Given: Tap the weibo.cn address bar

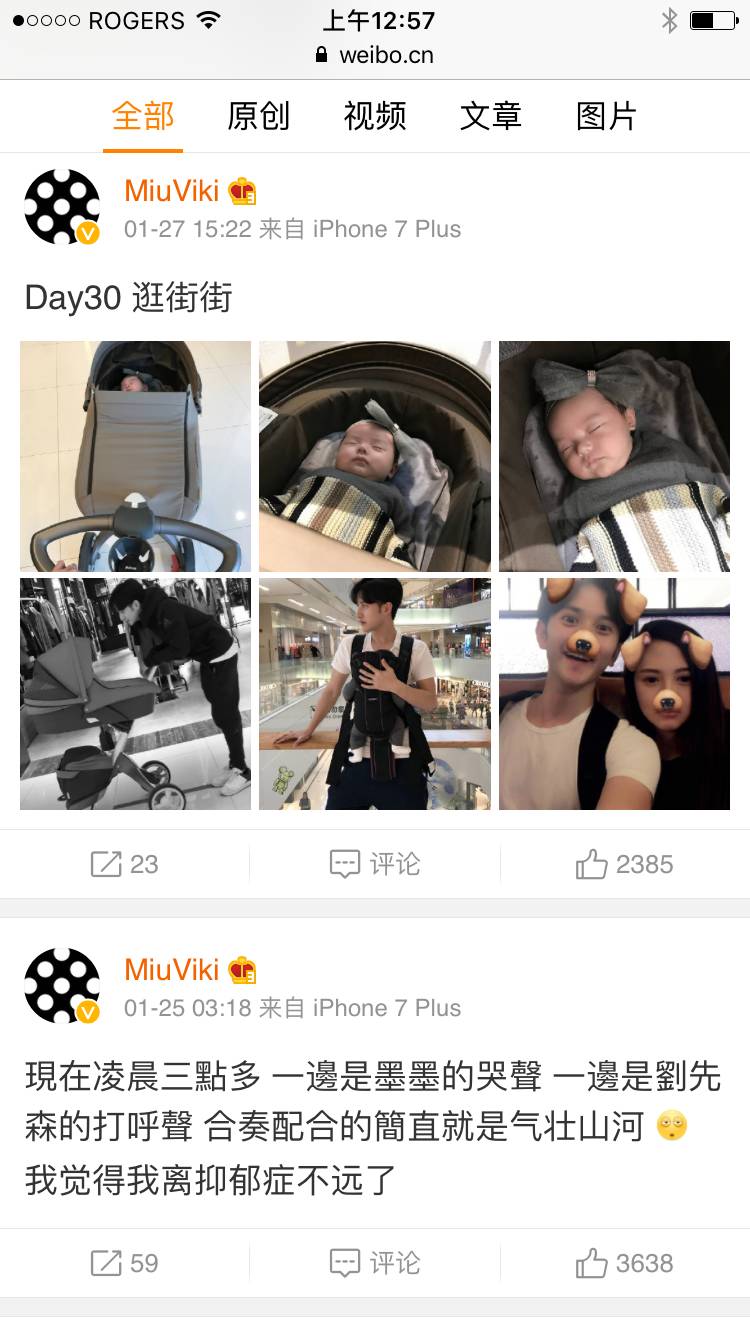Looking at the screenshot, I should [x=375, y=55].
